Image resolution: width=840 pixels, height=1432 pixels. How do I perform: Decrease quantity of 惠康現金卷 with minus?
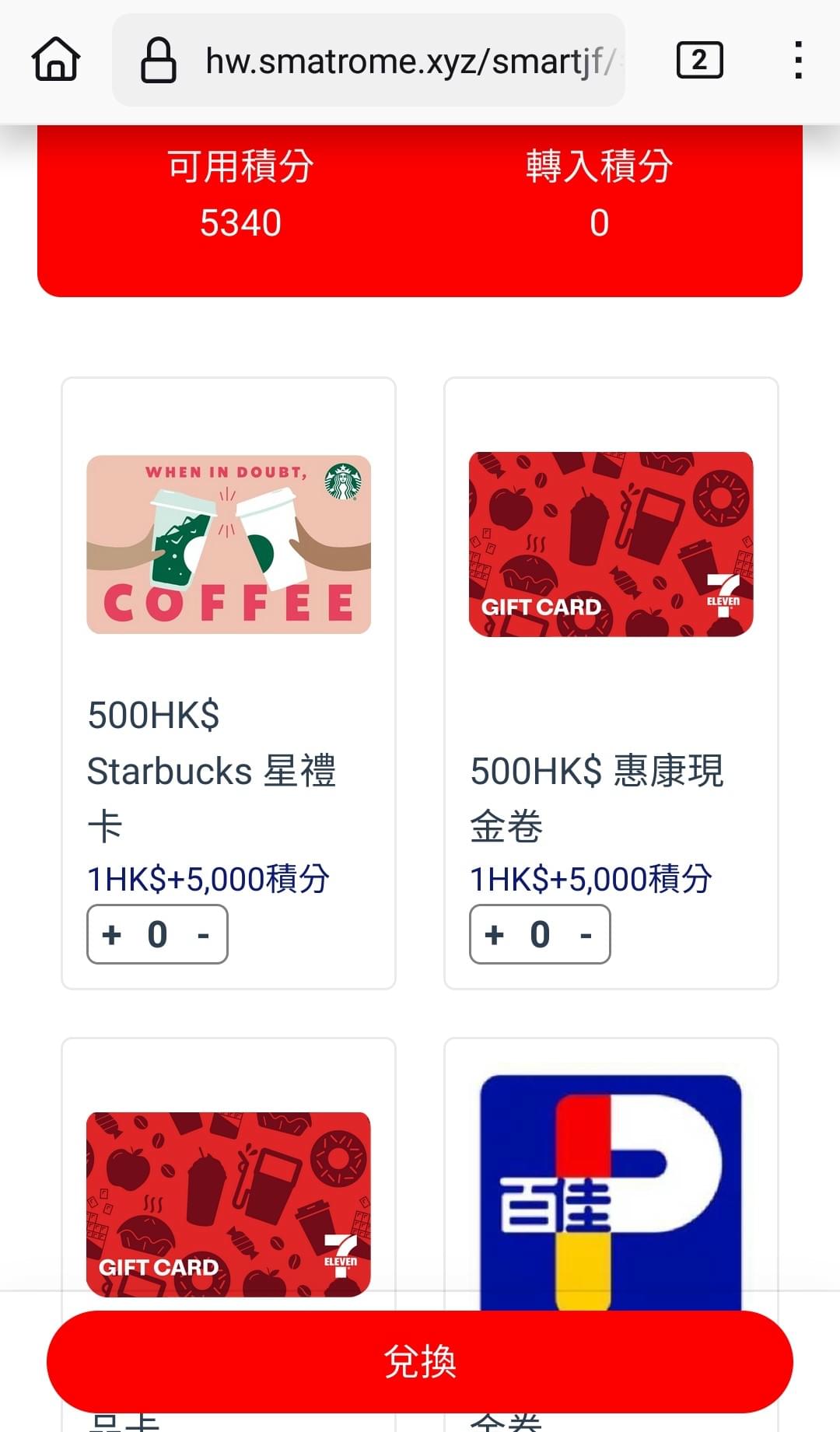(584, 935)
